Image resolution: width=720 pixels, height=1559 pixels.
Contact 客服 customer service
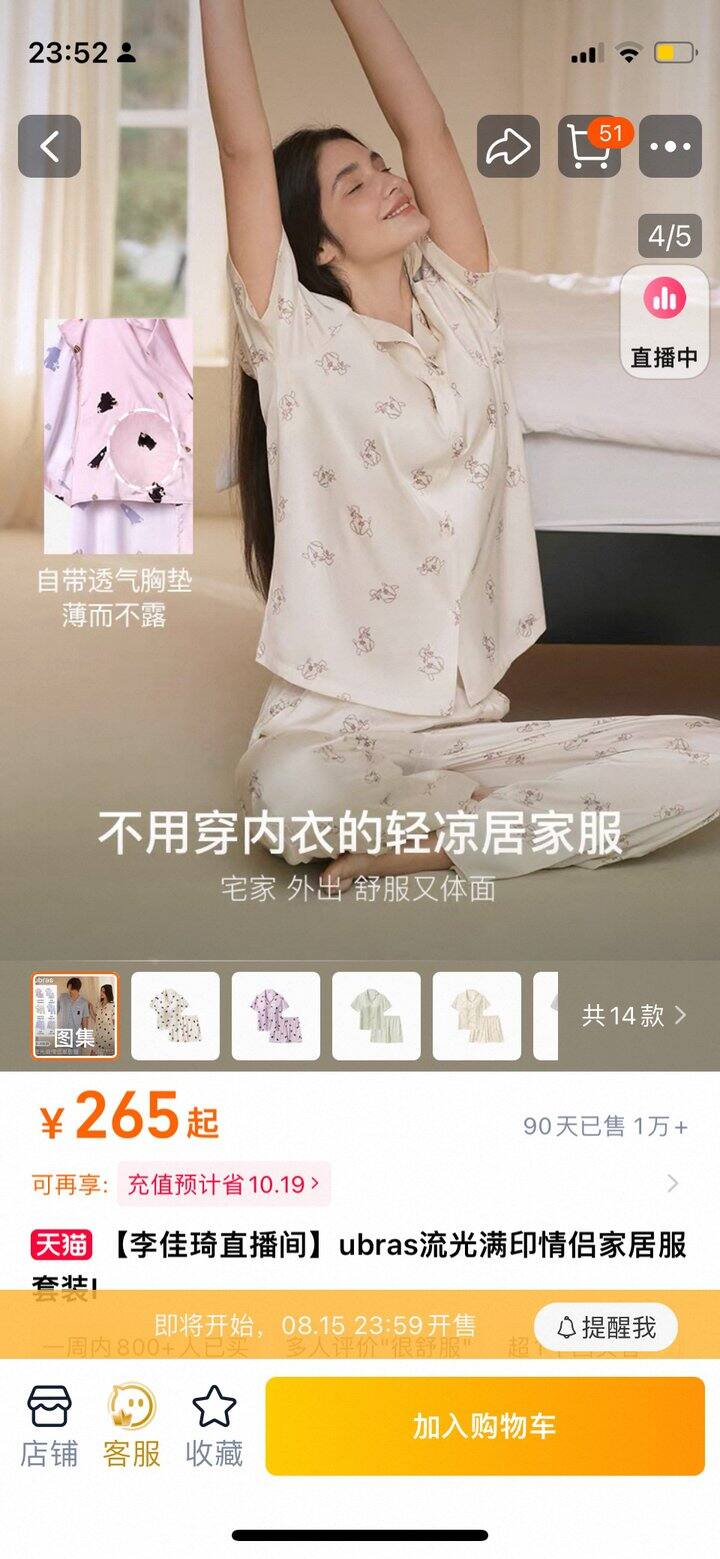pos(131,1425)
